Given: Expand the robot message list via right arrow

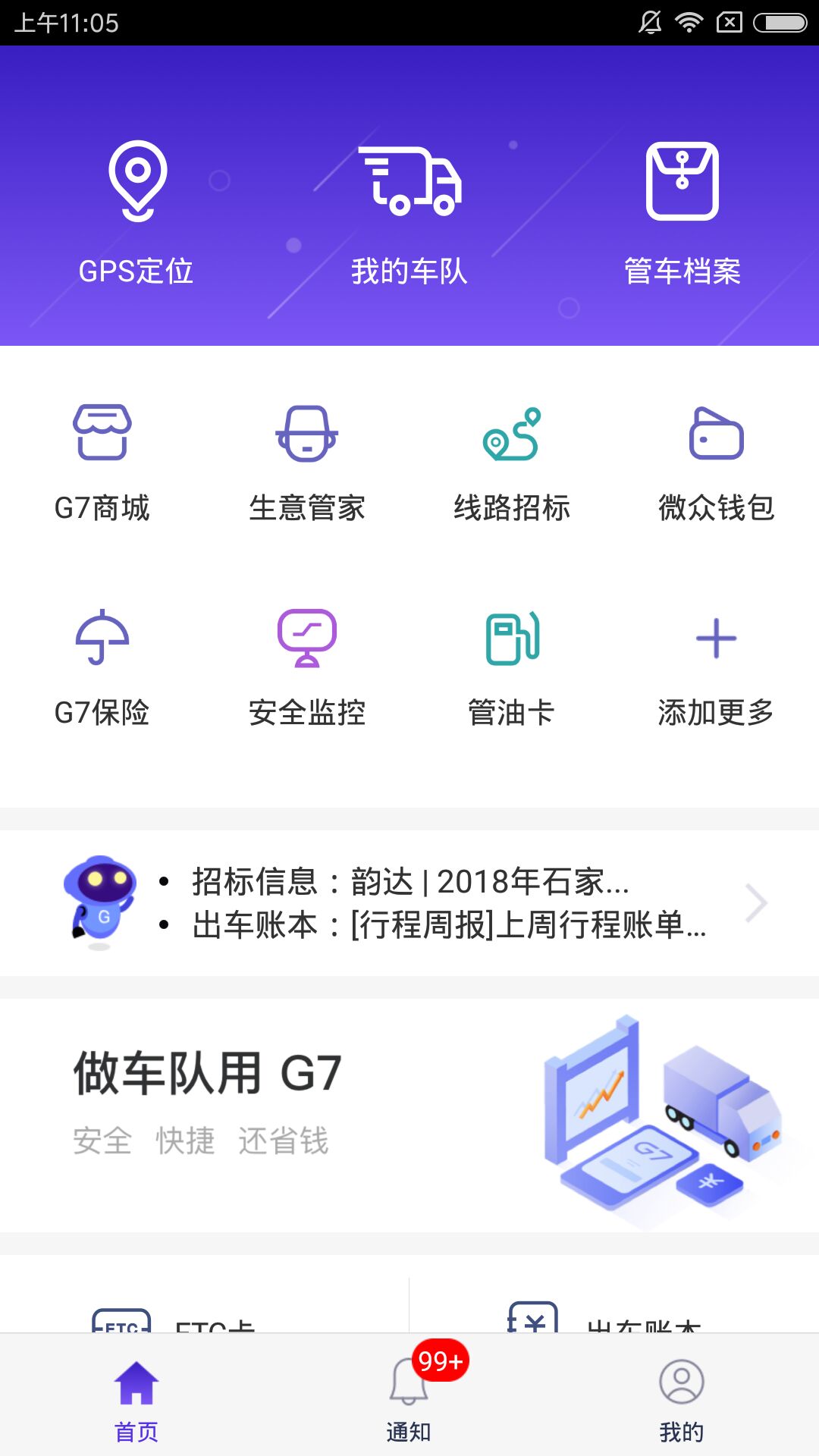Looking at the screenshot, I should [758, 902].
